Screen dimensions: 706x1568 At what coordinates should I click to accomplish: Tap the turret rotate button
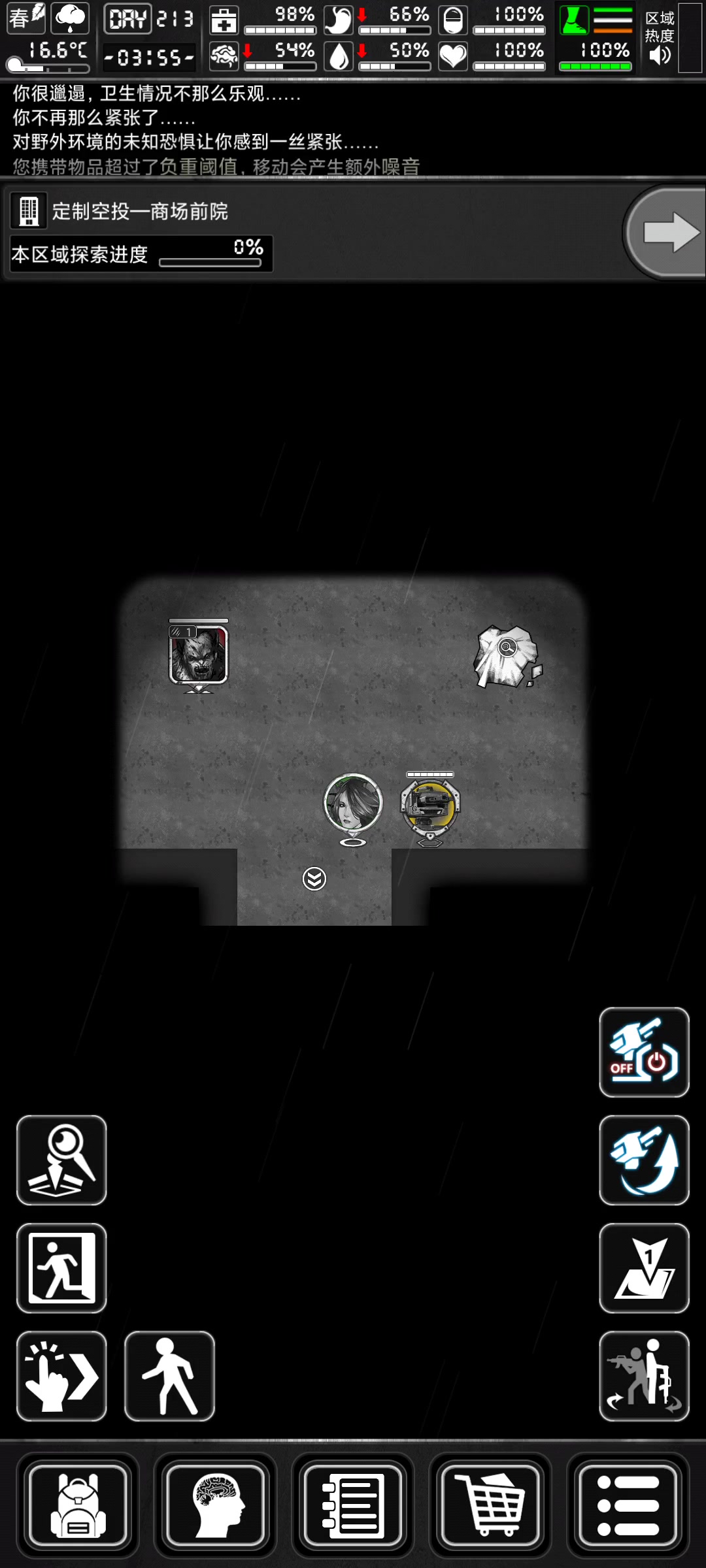pos(644,1160)
